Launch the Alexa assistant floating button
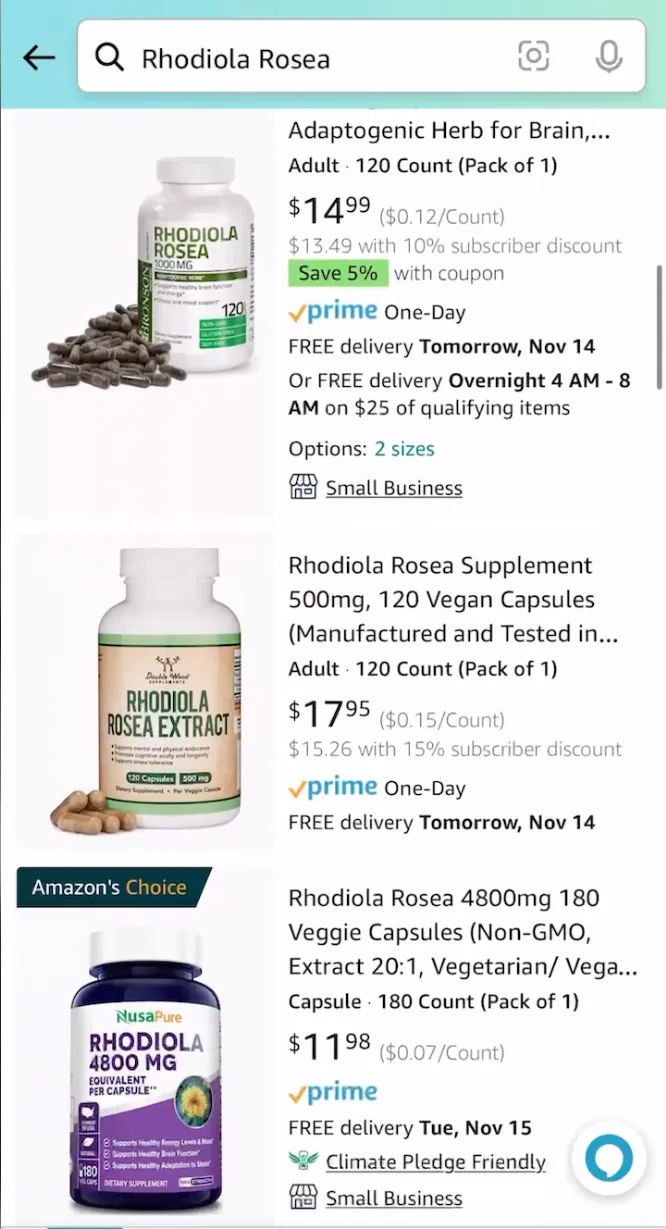 (609, 1158)
